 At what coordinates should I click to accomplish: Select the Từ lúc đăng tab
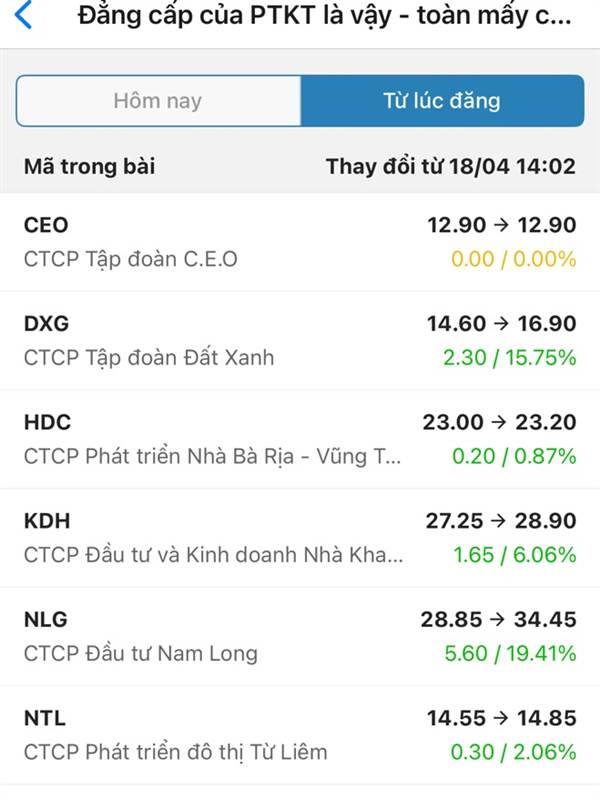coord(441,101)
